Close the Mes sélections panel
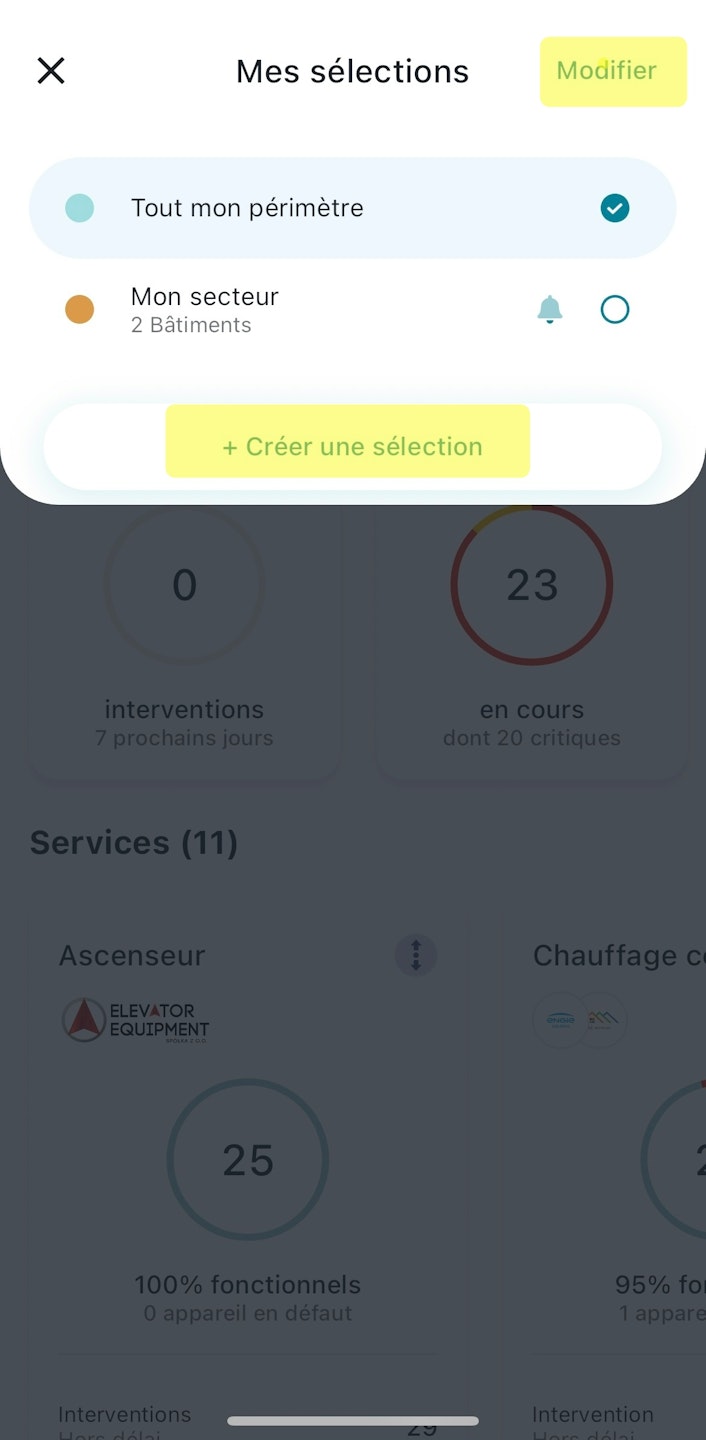The width and height of the screenshot is (706, 1440). pos(51,71)
